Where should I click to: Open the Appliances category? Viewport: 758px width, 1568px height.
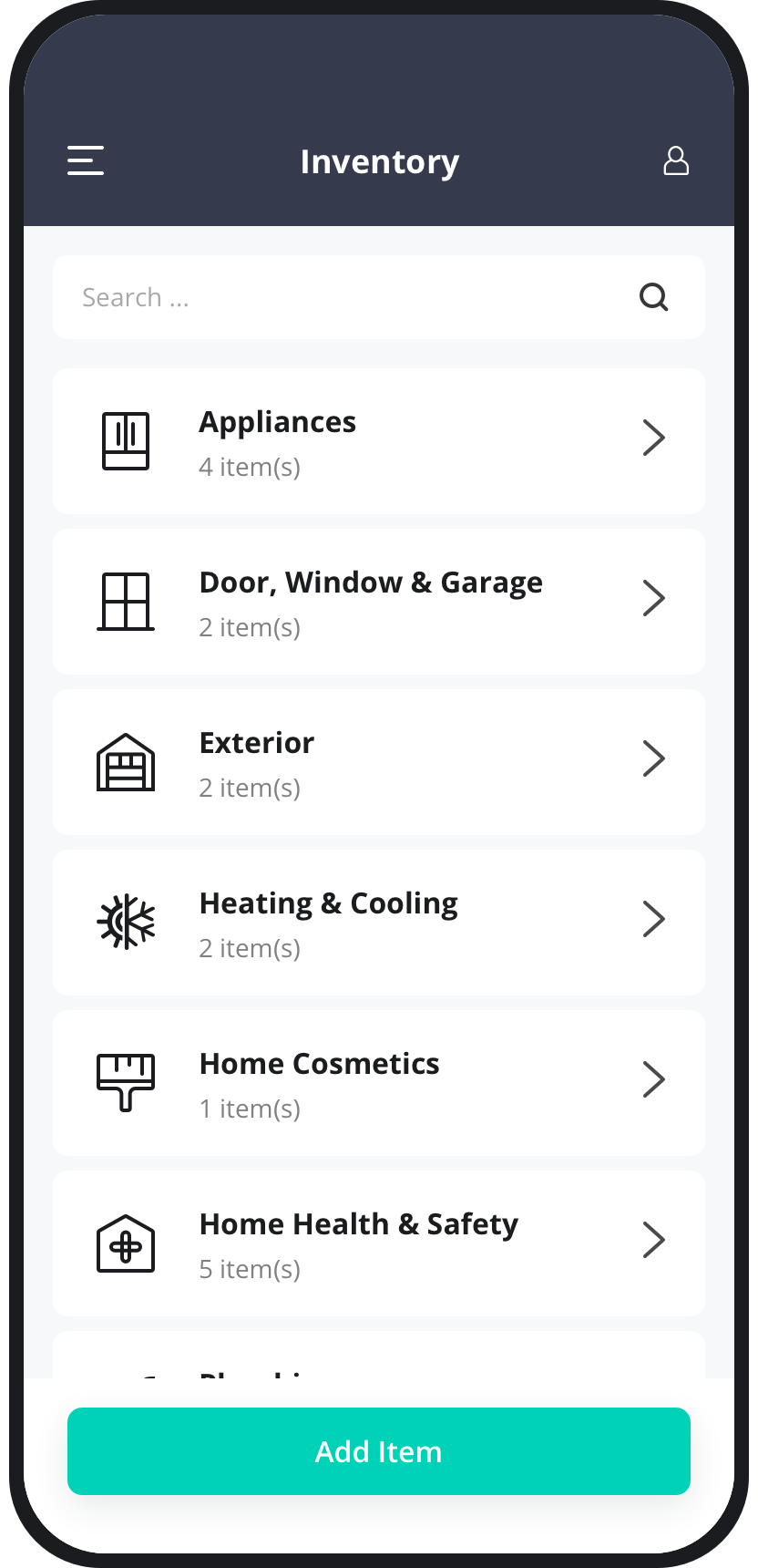tap(379, 441)
